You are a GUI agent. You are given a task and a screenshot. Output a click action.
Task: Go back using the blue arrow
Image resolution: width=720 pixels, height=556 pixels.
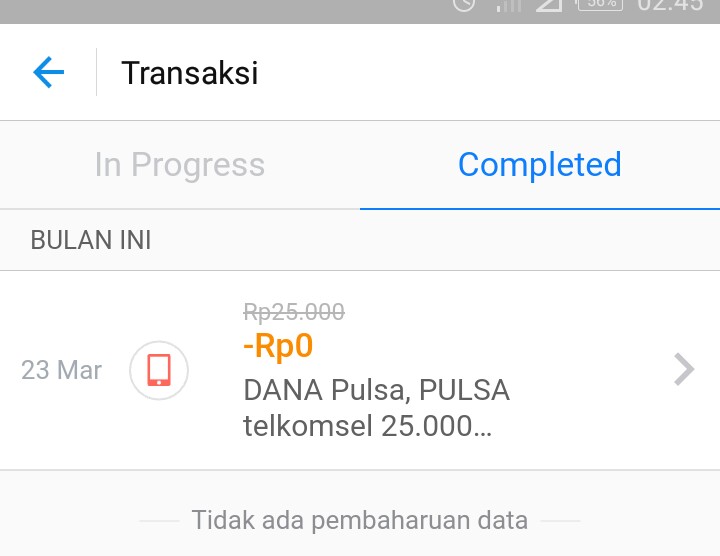coord(49,72)
